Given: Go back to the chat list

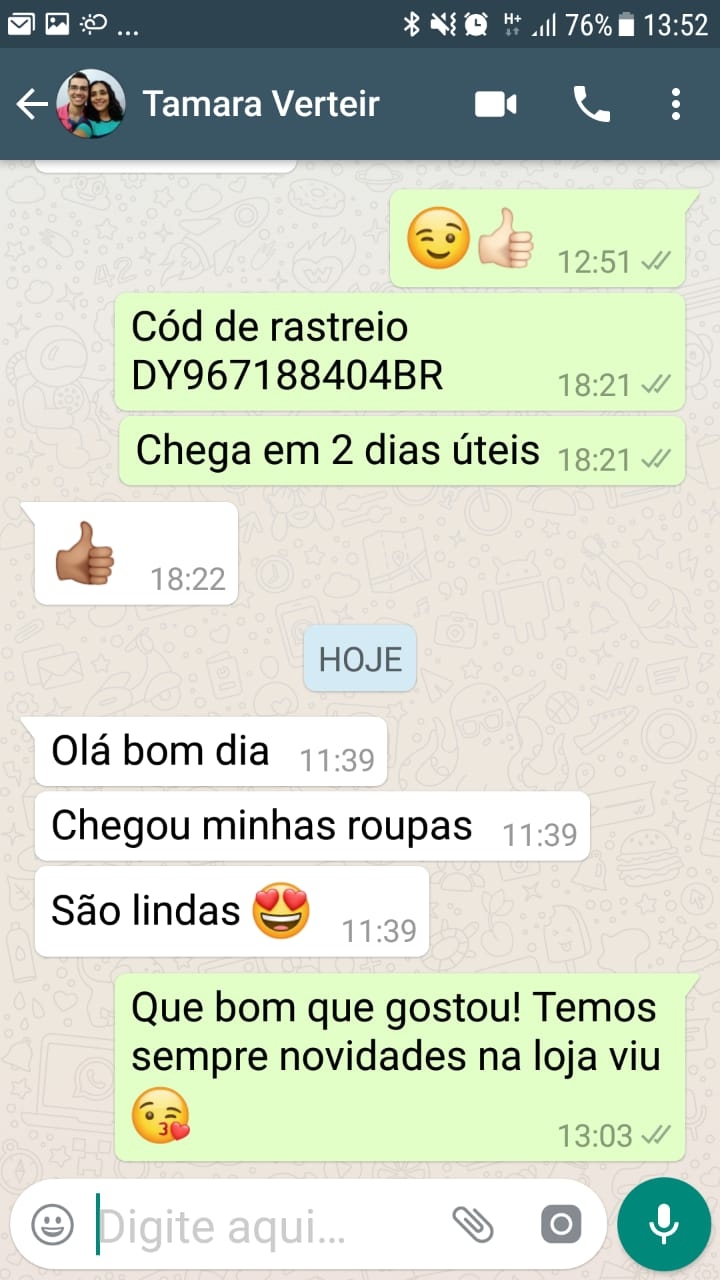Looking at the screenshot, I should (x=32, y=104).
